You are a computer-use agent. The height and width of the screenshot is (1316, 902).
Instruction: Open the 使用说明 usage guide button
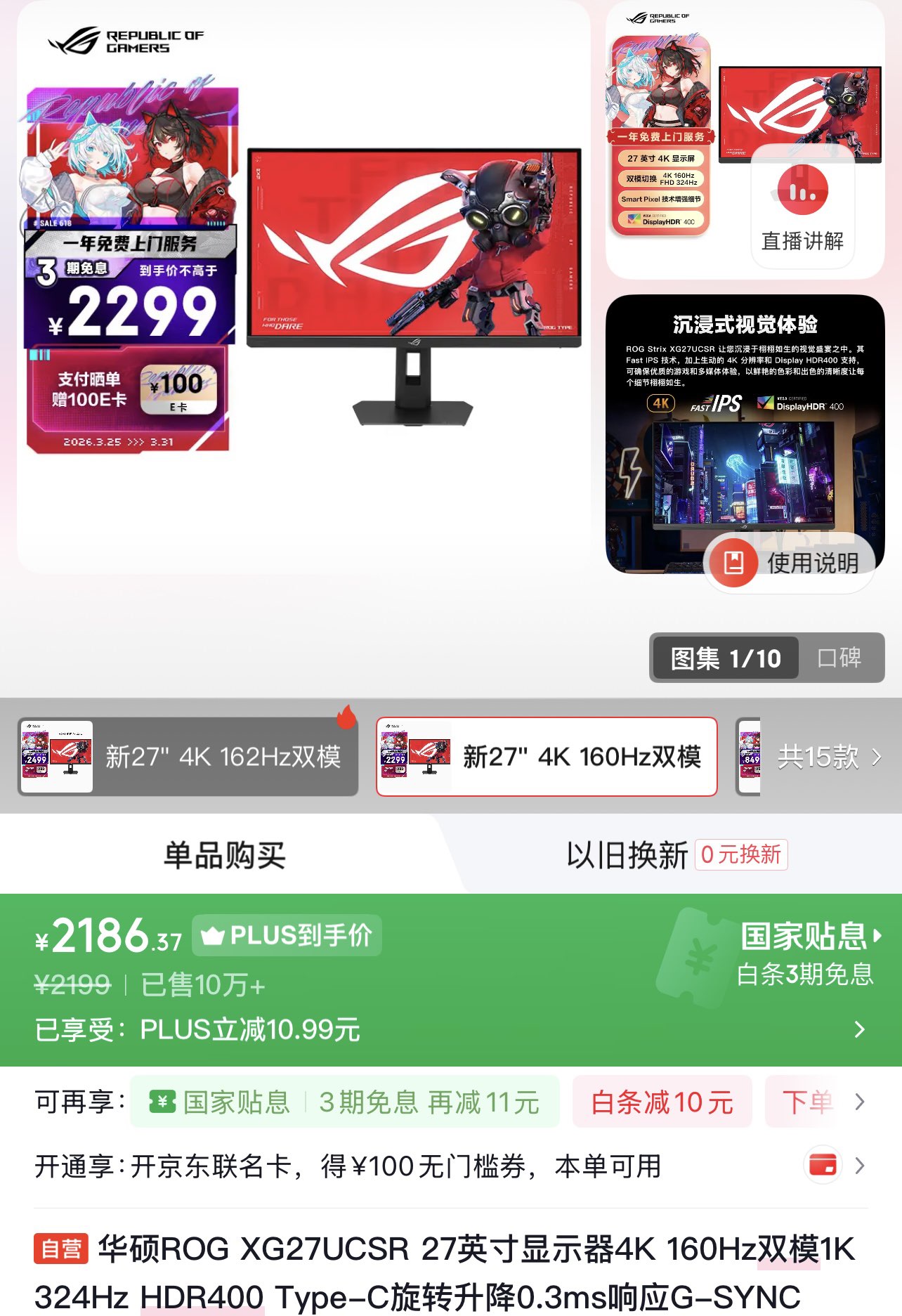coord(790,562)
